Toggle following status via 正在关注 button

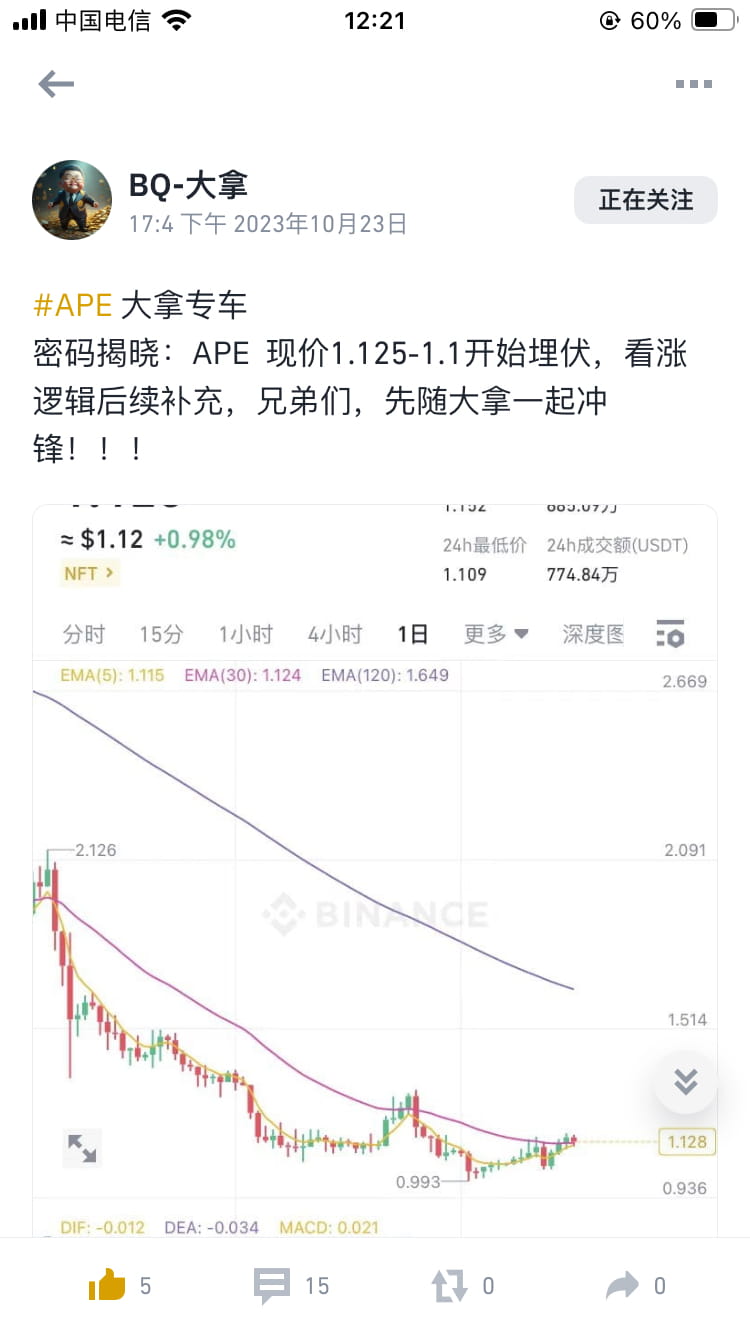pyautogui.click(x=645, y=199)
